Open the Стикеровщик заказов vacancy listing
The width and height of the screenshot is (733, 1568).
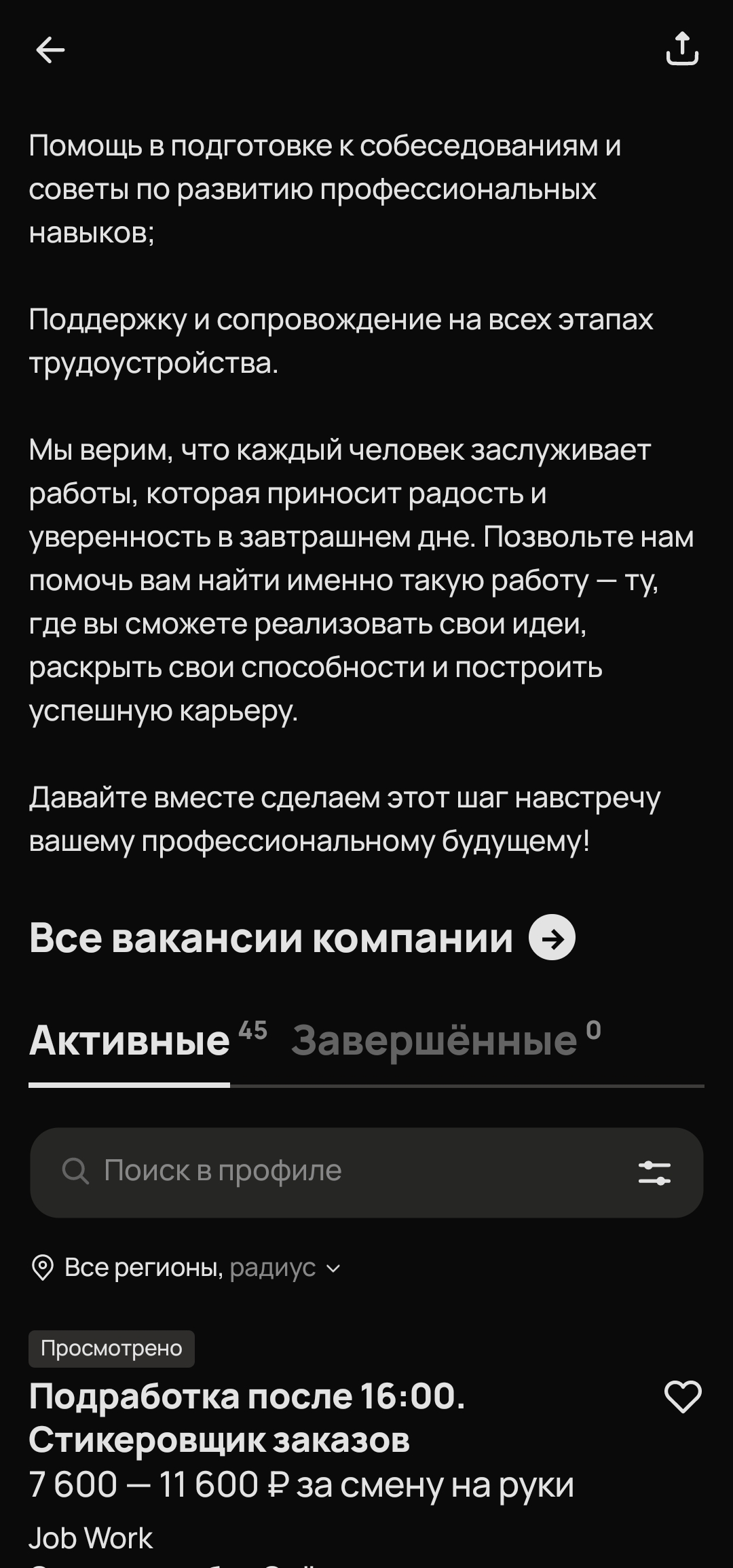click(x=247, y=1418)
